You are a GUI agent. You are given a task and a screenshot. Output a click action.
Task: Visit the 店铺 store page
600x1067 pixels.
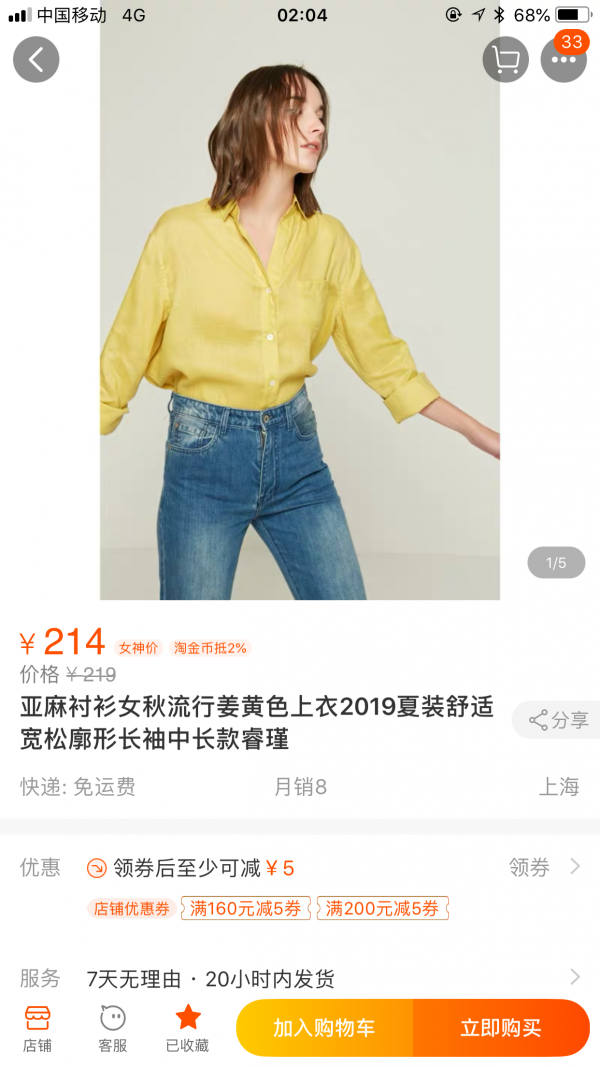(37, 1028)
